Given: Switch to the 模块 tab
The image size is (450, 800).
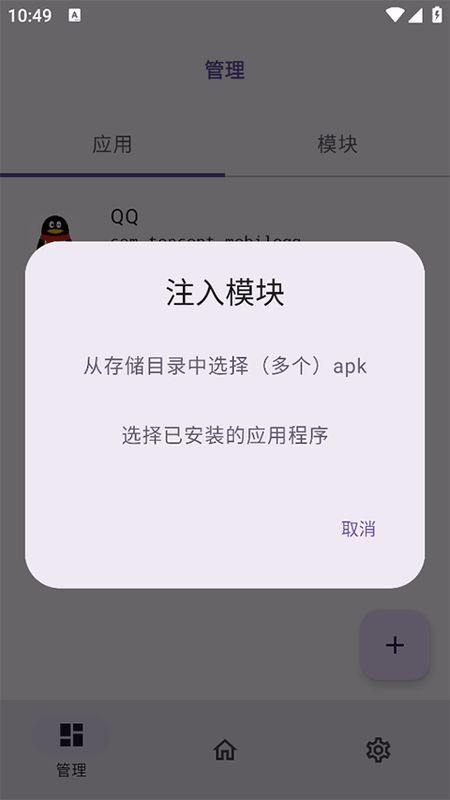Looking at the screenshot, I should [x=337, y=144].
